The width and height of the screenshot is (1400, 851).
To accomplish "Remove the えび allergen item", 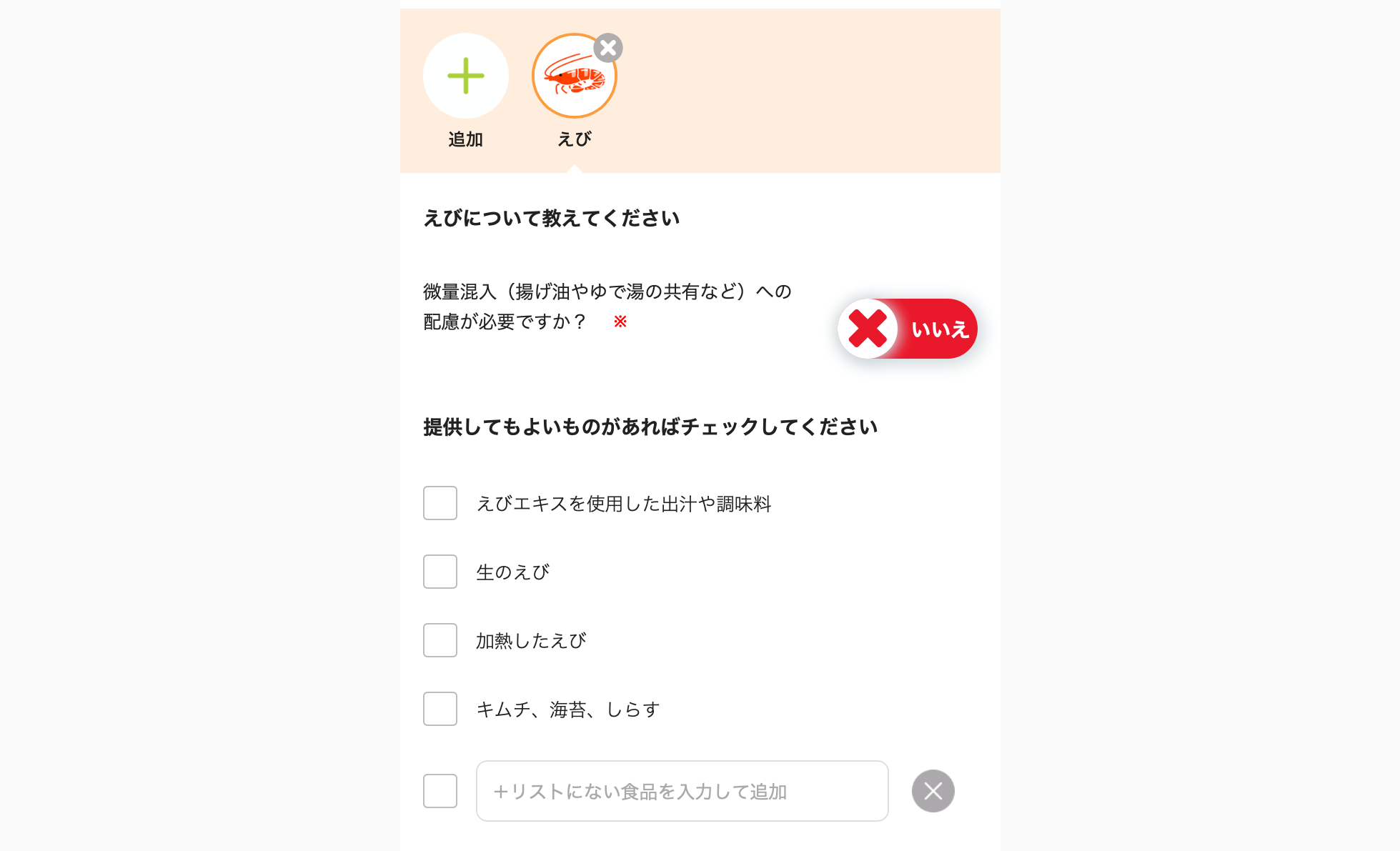I will click(x=608, y=48).
